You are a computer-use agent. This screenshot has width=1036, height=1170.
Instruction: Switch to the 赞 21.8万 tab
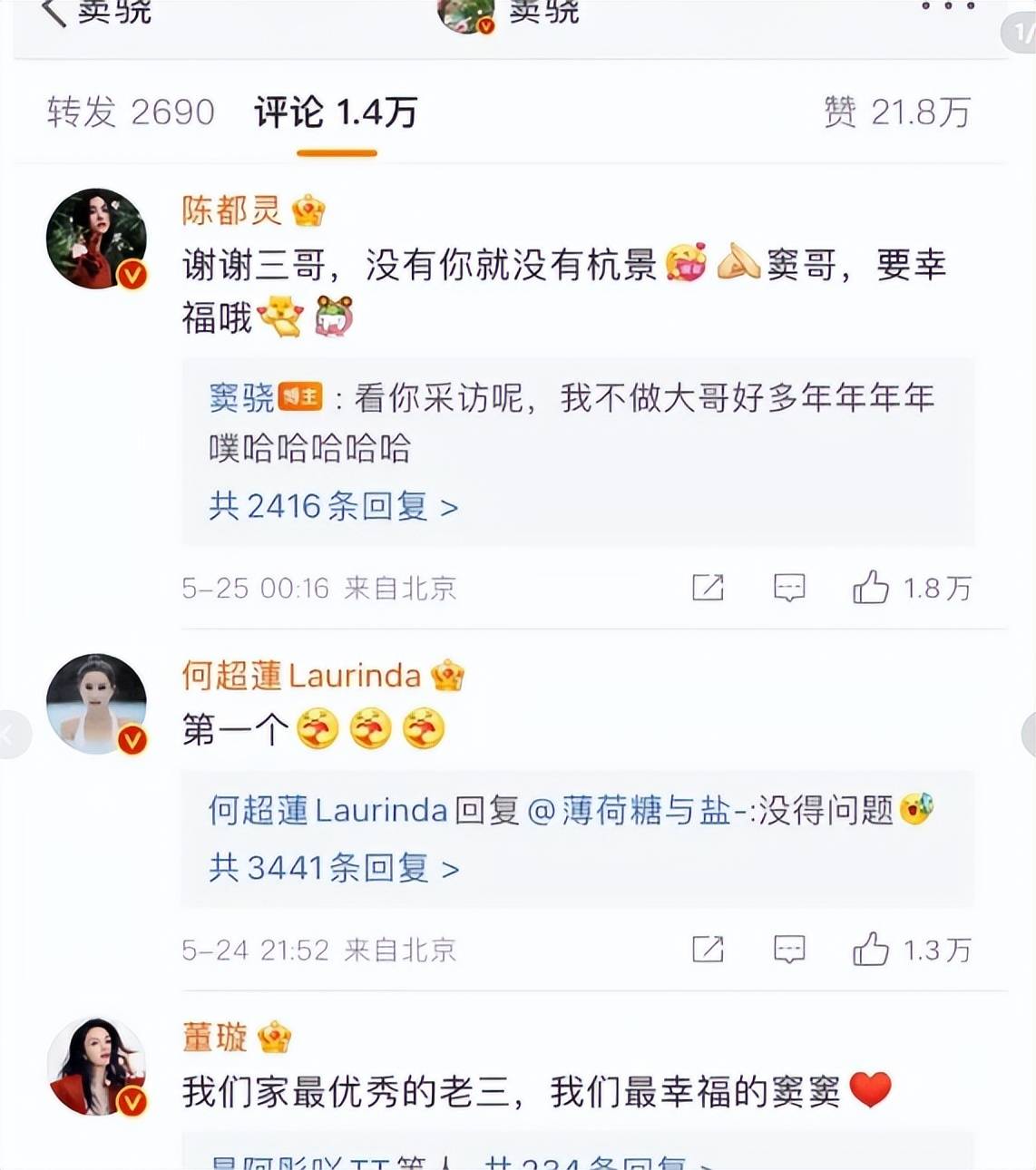(x=896, y=112)
